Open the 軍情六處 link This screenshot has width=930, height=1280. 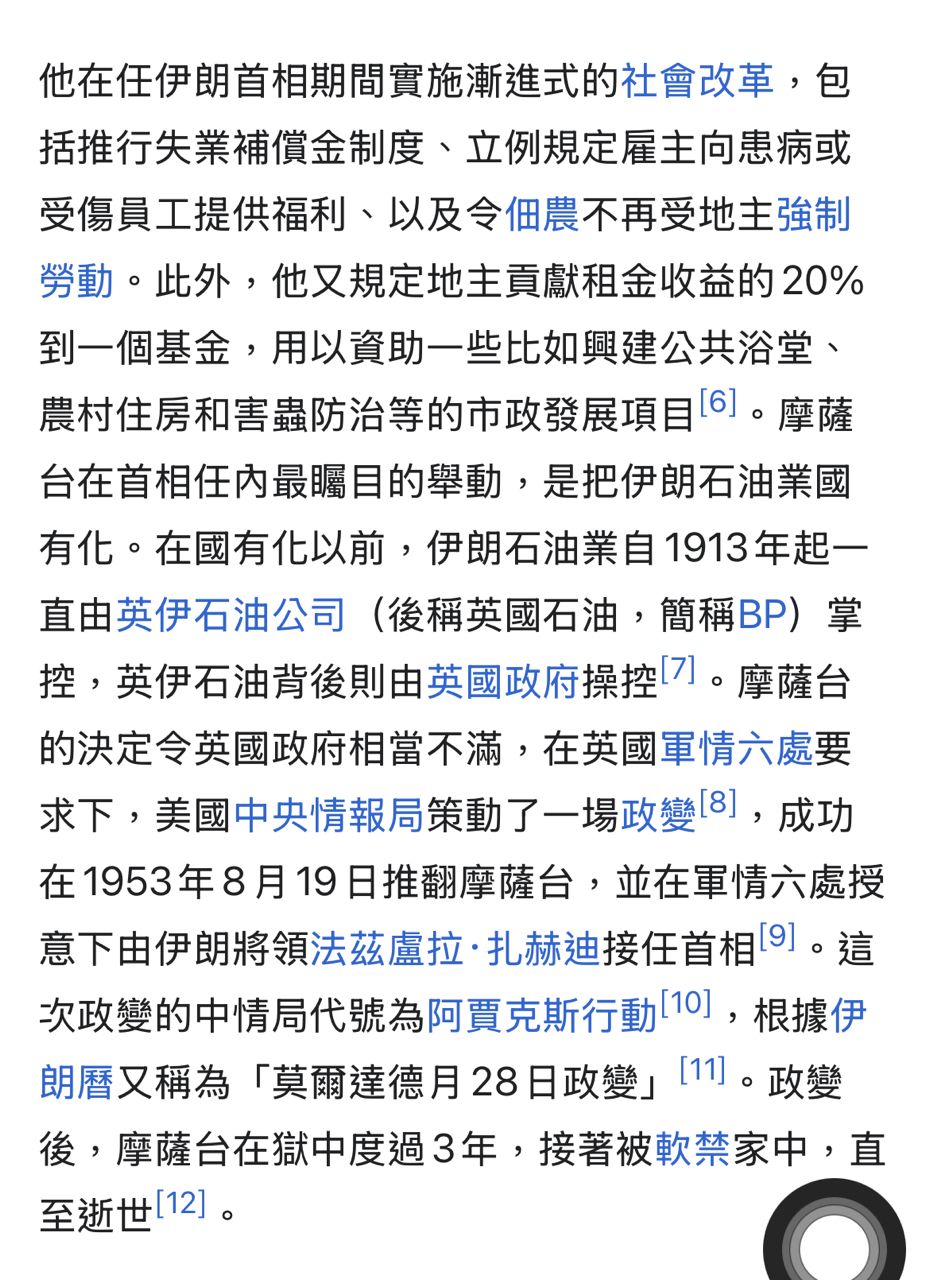click(x=736, y=749)
